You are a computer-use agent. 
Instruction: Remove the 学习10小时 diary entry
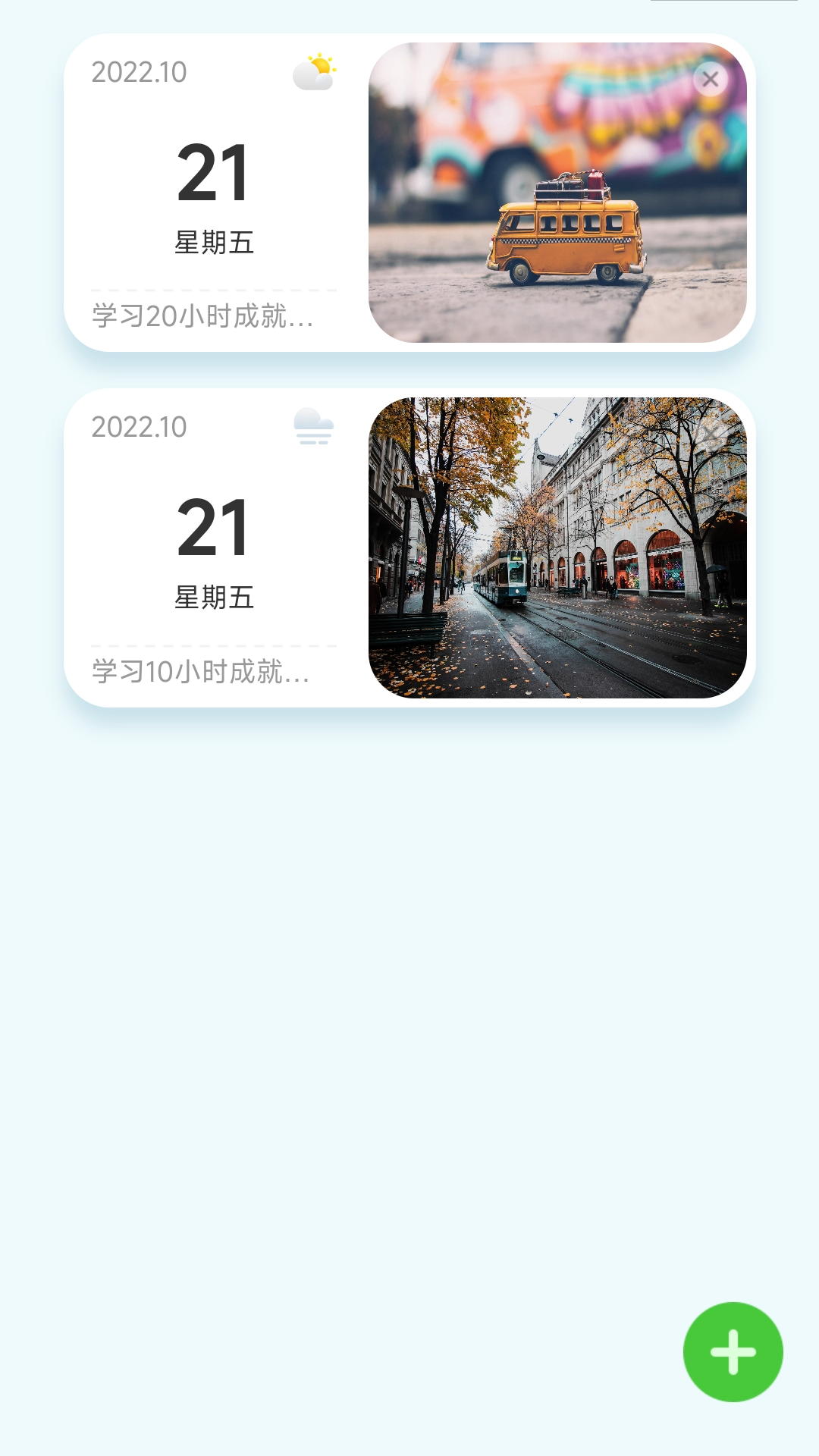coord(711,434)
